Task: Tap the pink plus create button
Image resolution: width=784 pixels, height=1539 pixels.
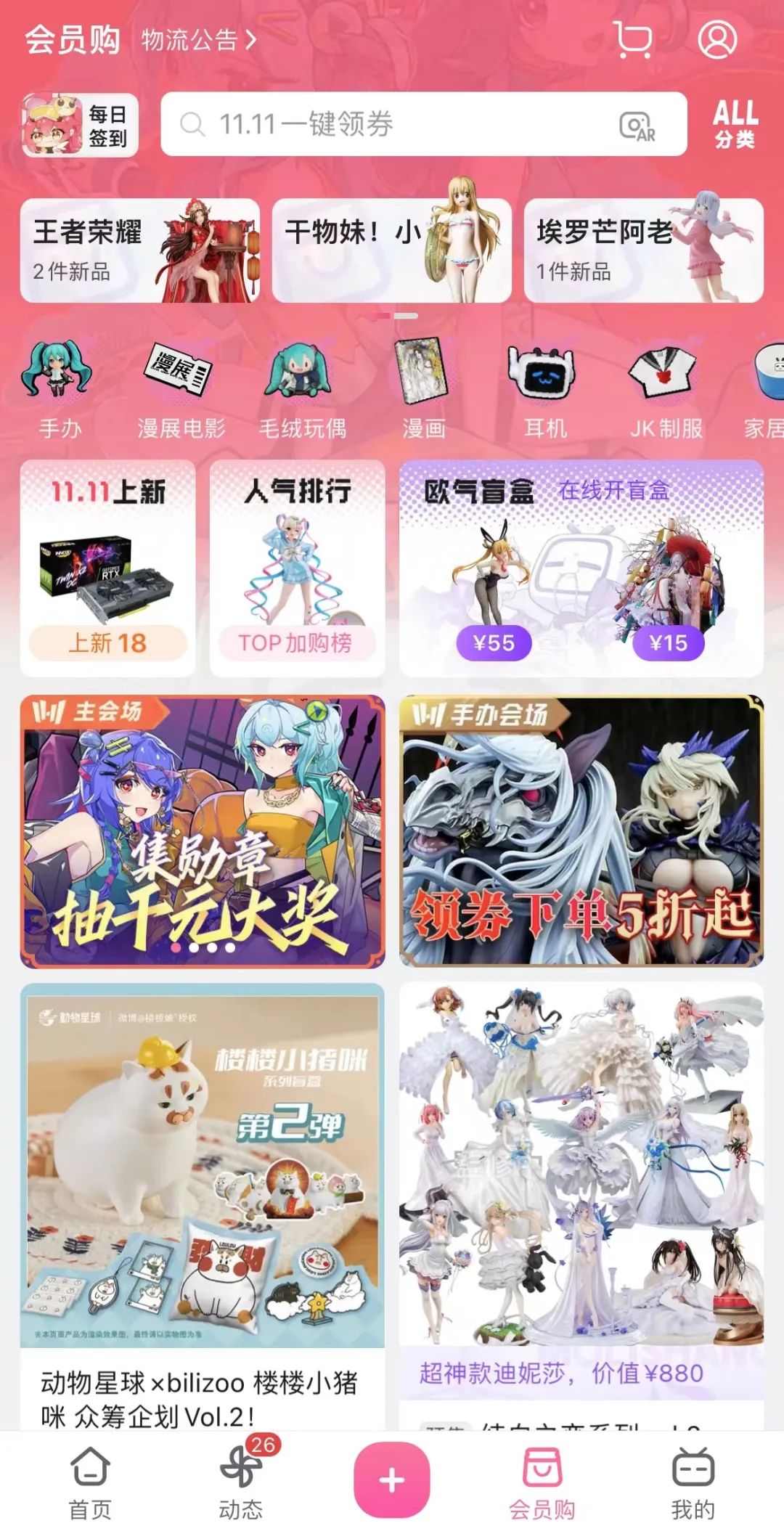Action: 392,1479
